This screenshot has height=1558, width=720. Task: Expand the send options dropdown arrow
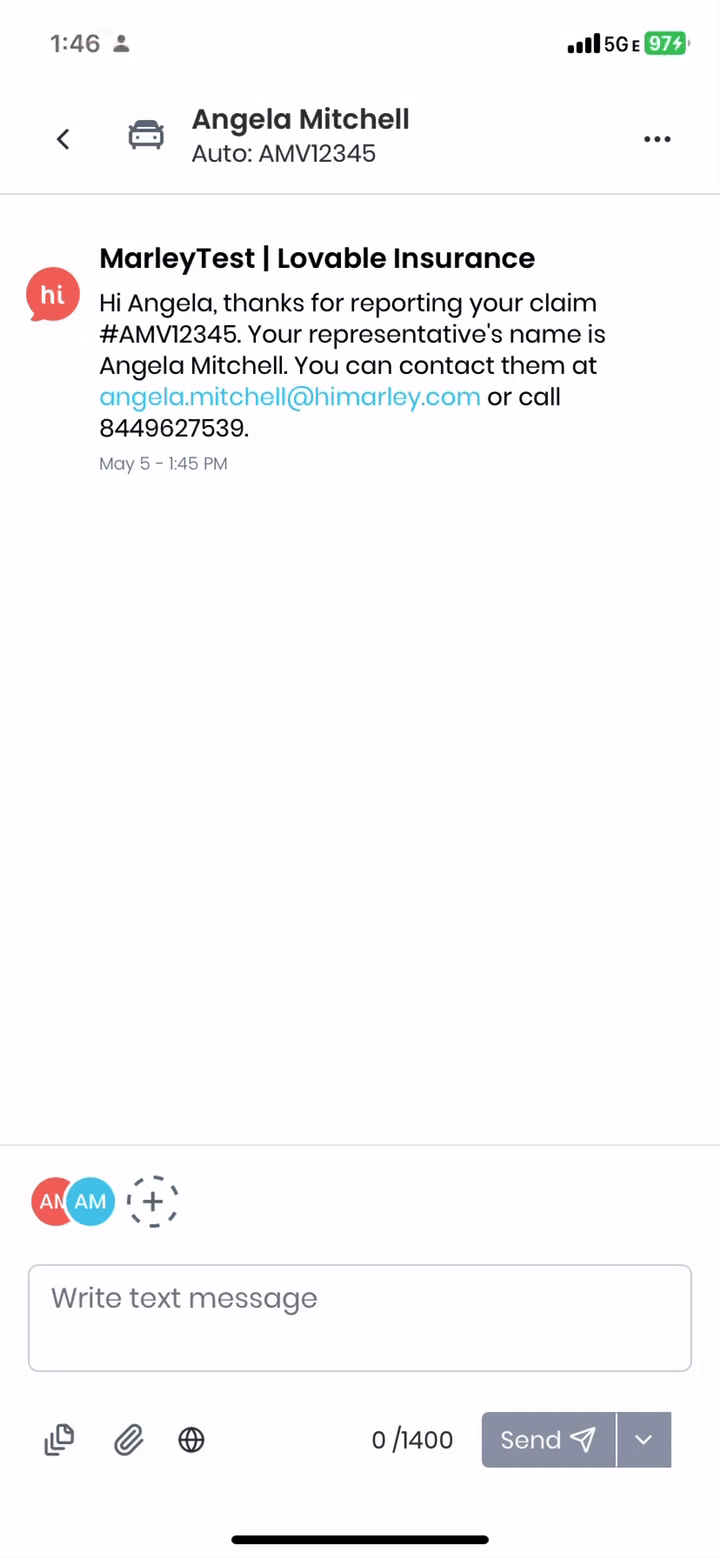point(644,1440)
